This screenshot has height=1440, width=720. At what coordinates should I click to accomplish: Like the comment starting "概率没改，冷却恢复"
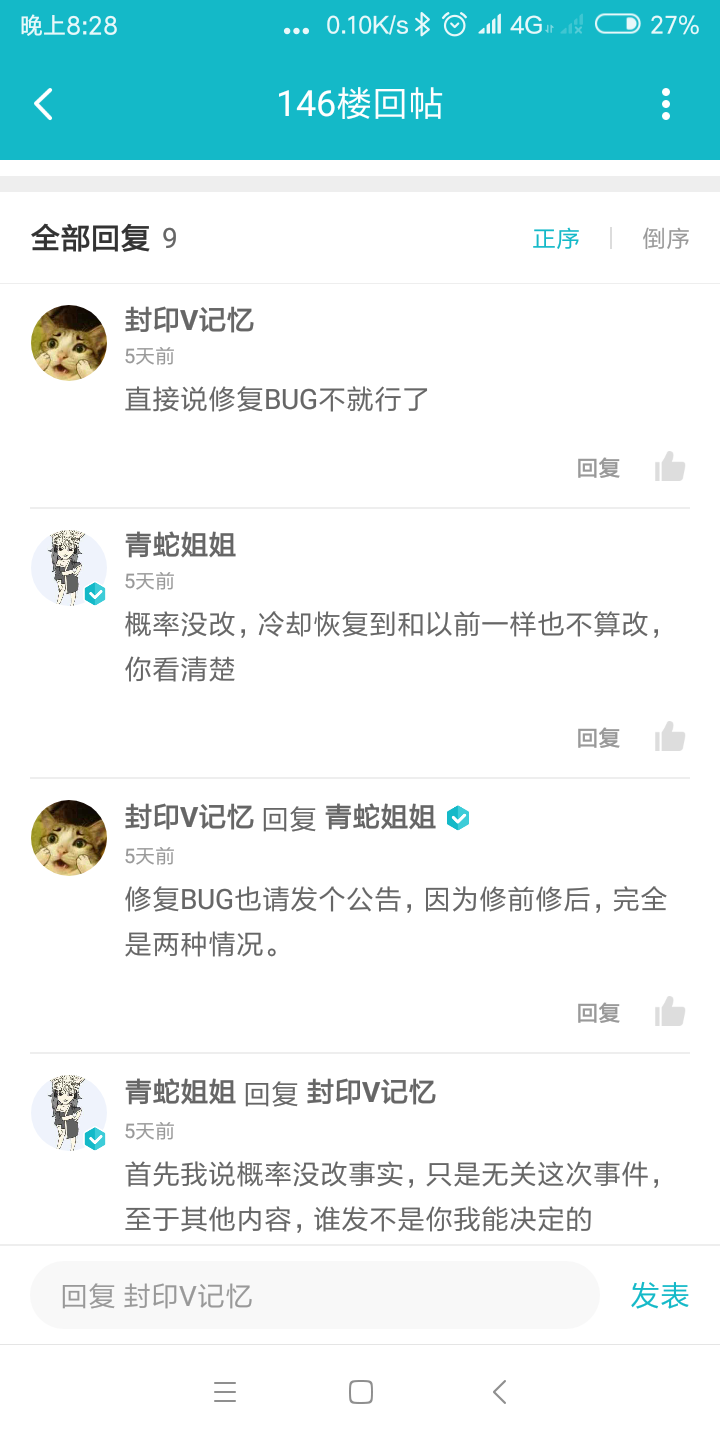point(670,737)
